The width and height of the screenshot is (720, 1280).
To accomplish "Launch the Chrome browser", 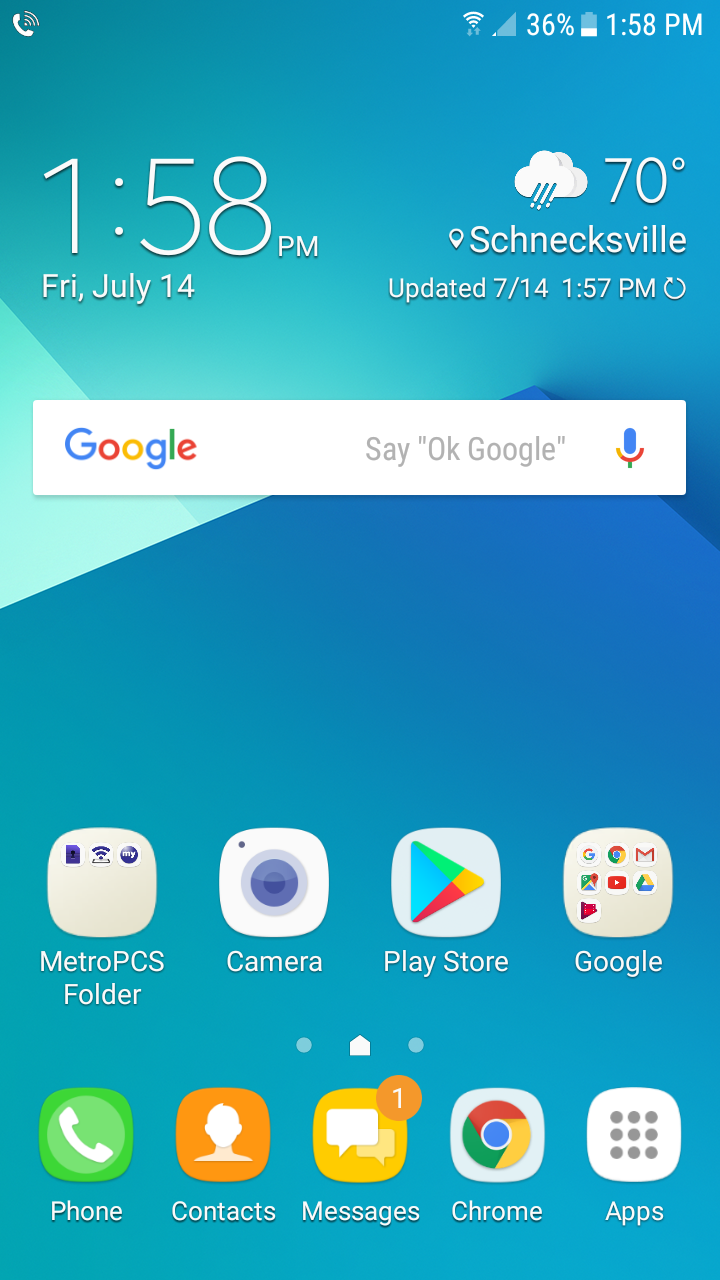I will pyautogui.click(x=497, y=1135).
